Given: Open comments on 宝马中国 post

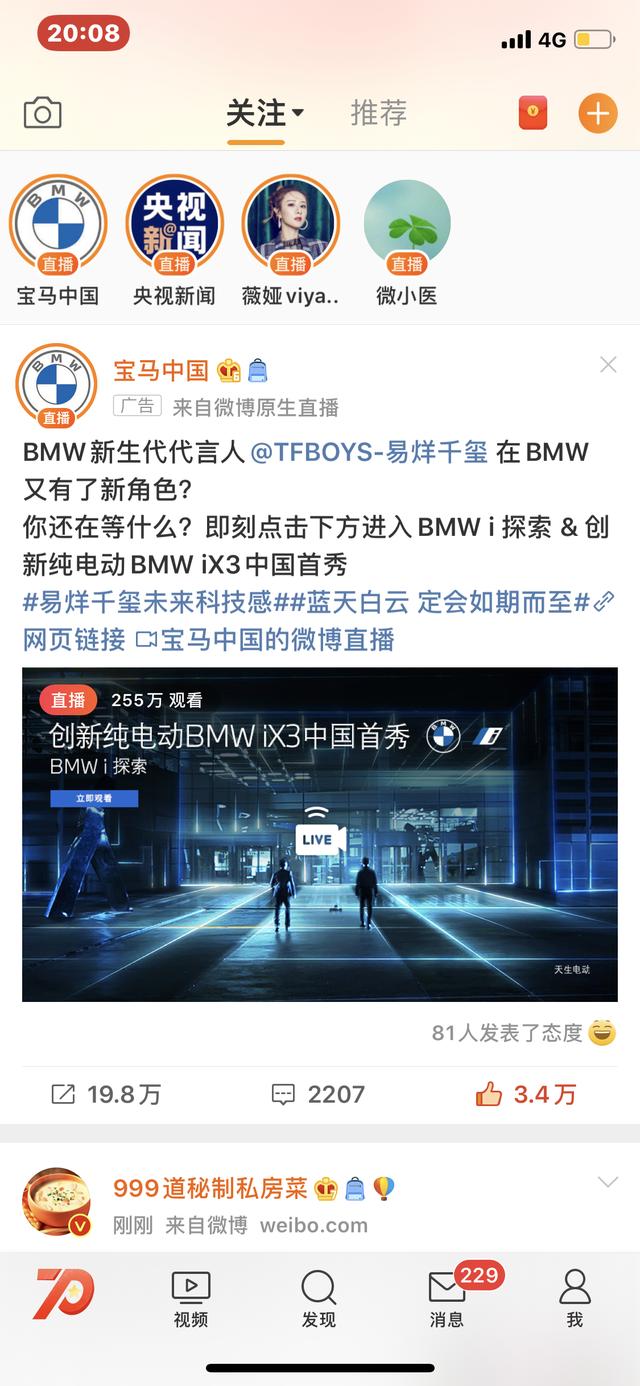Looking at the screenshot, I should (319, 1094).
